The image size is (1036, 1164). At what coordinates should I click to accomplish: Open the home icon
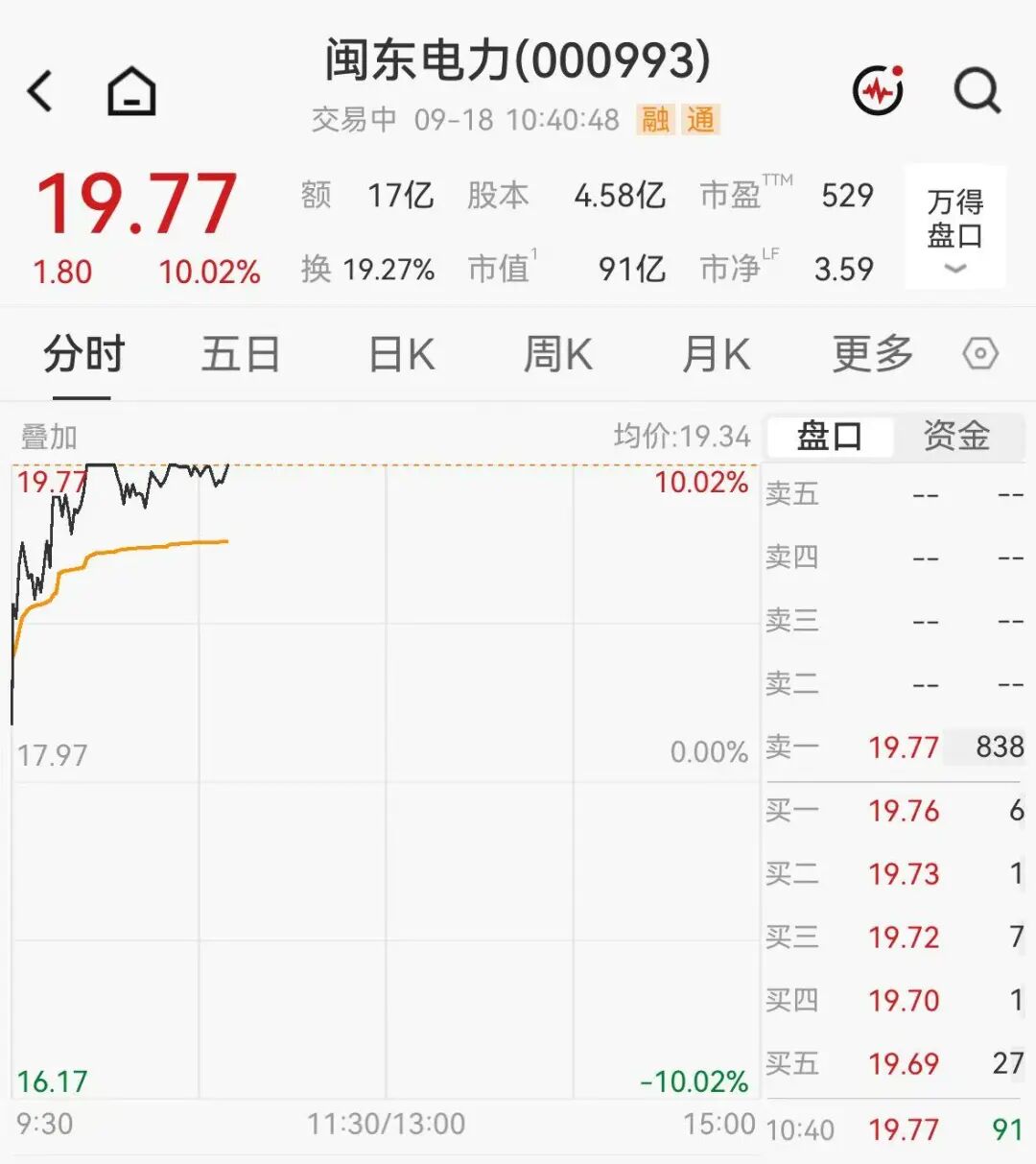pos(131,92)
